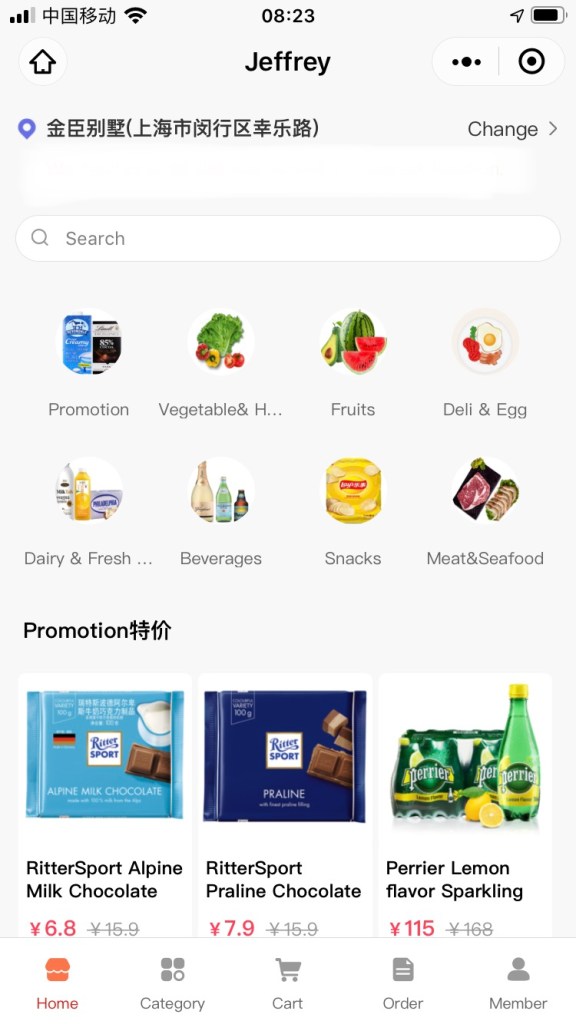Open the Fruits category

(x=353, y=364)
